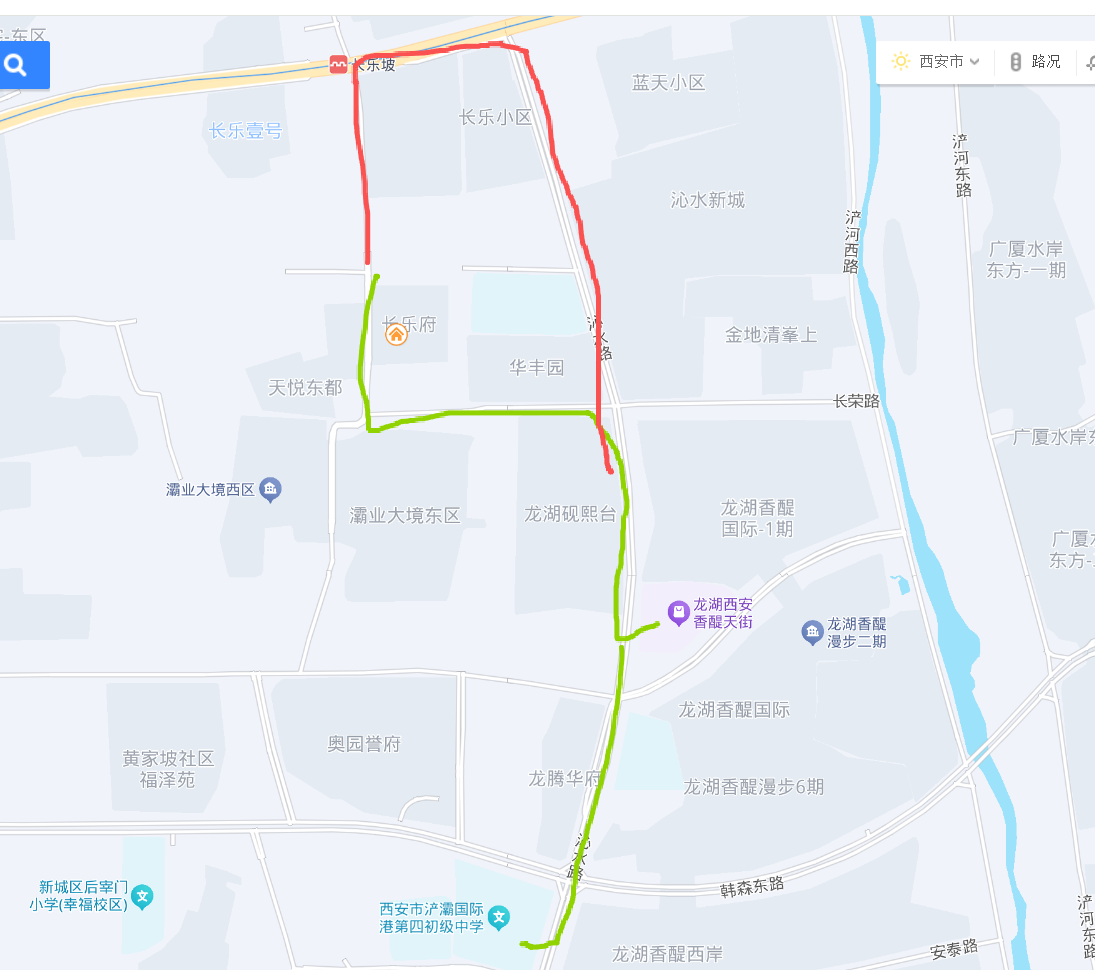The height and width of the screenshot is (970, 1095).
Task: Tap the blue search magnifier button
Action: coord(17,66)
